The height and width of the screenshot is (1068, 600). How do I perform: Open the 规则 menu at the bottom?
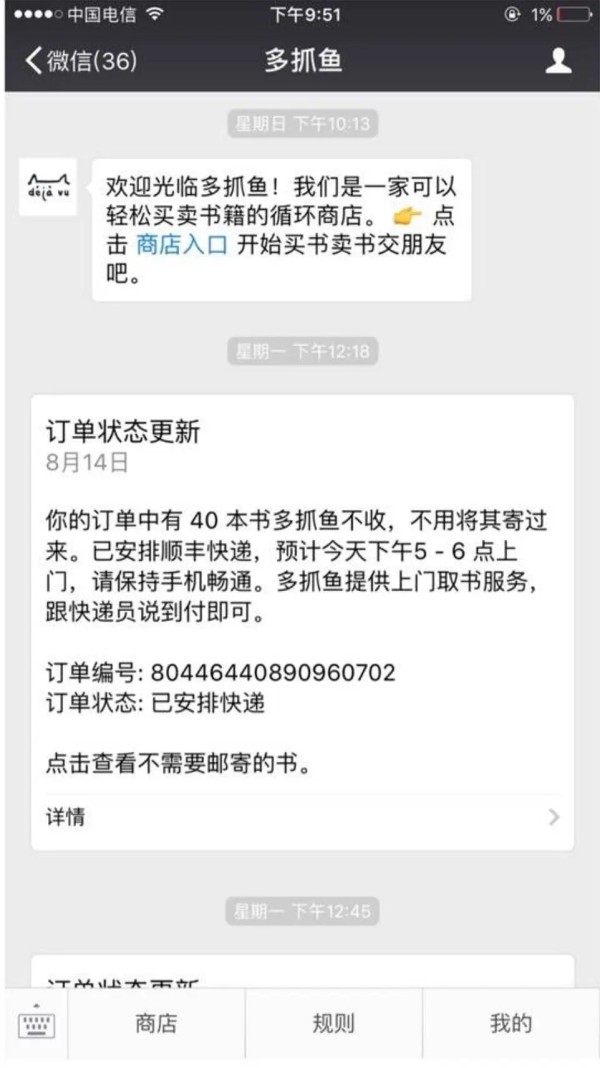click(x=333, y=1024)
